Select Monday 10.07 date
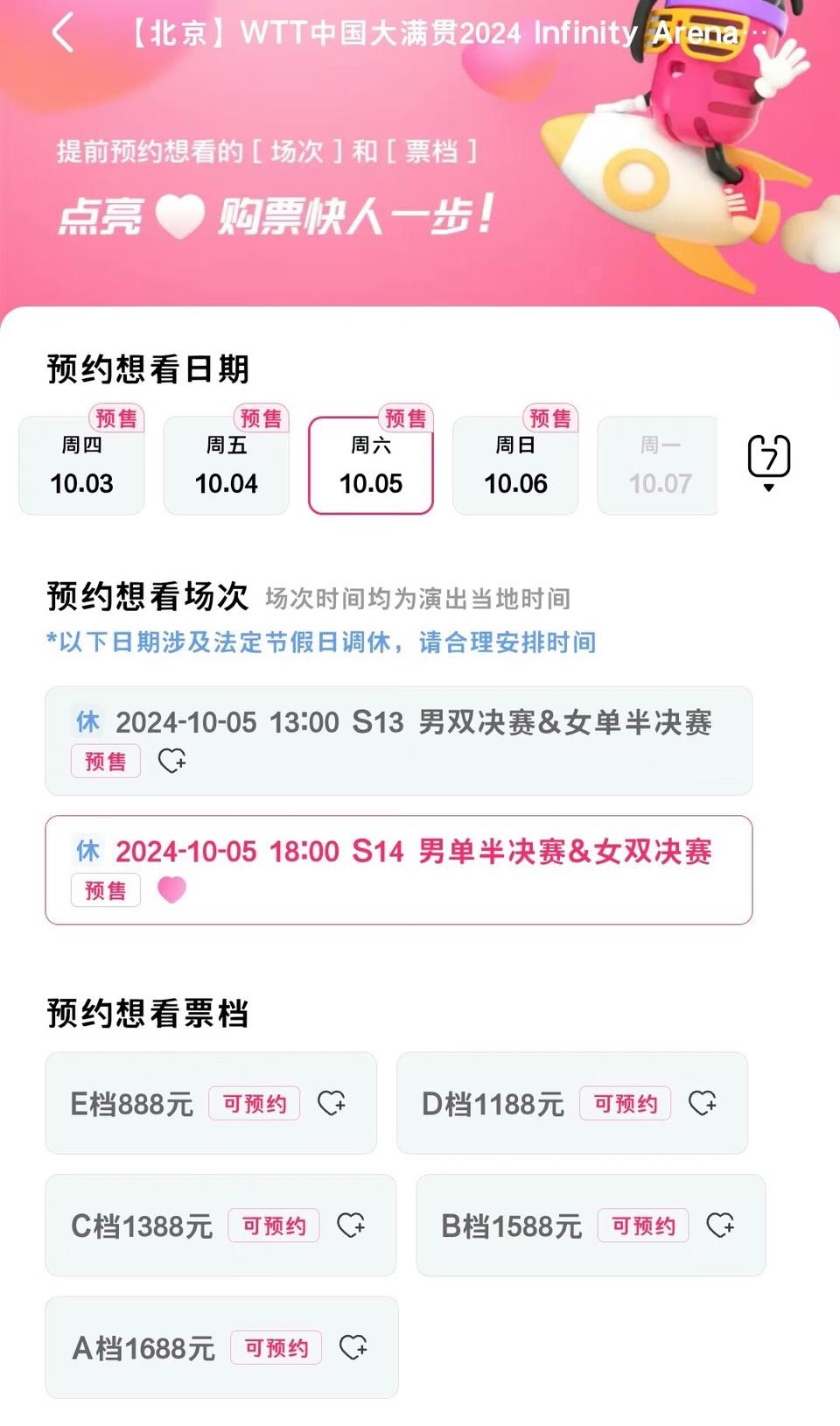 pyautogui.click(x=659, y=466)
